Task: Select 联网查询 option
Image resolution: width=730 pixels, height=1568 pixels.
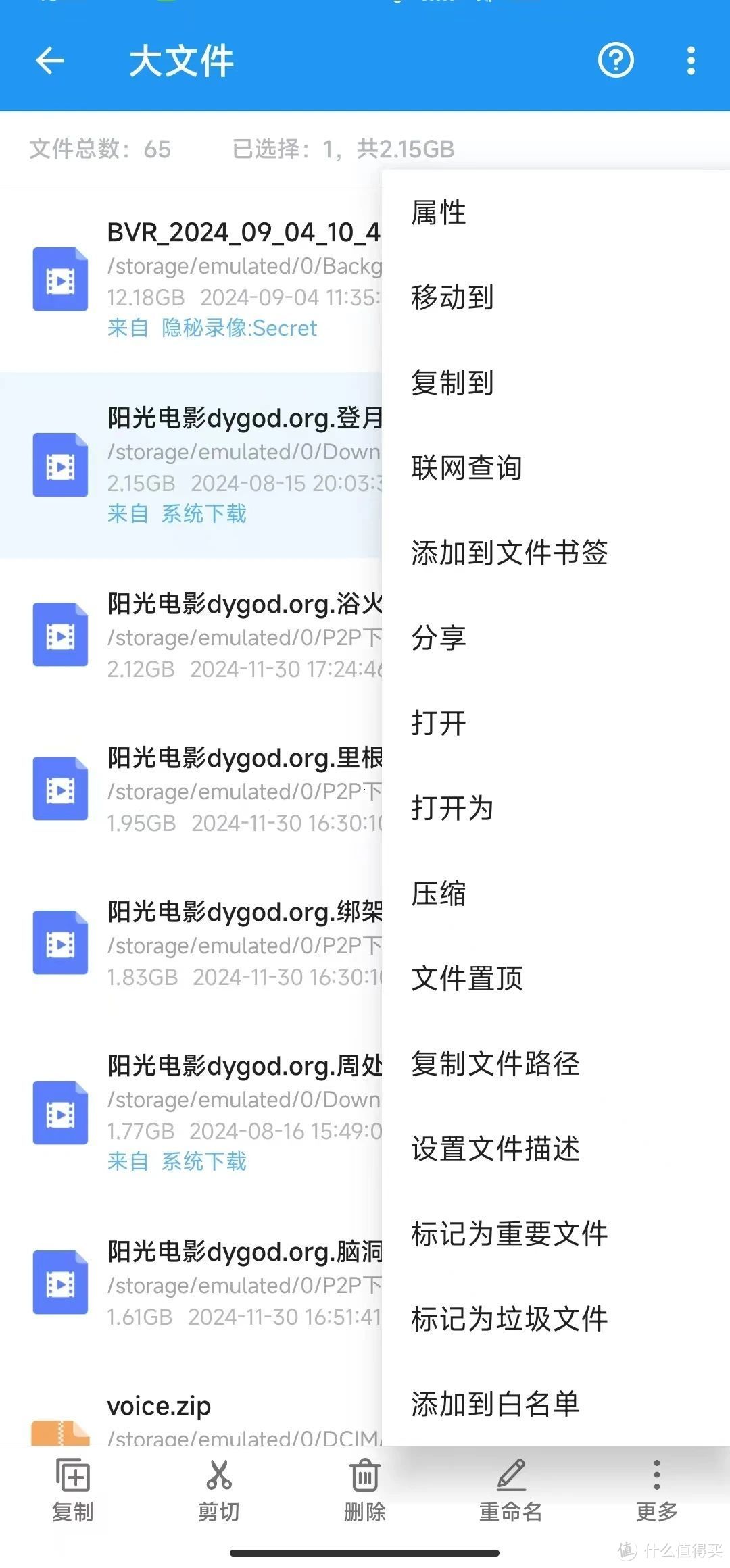Action: click(x=556, y=468)
